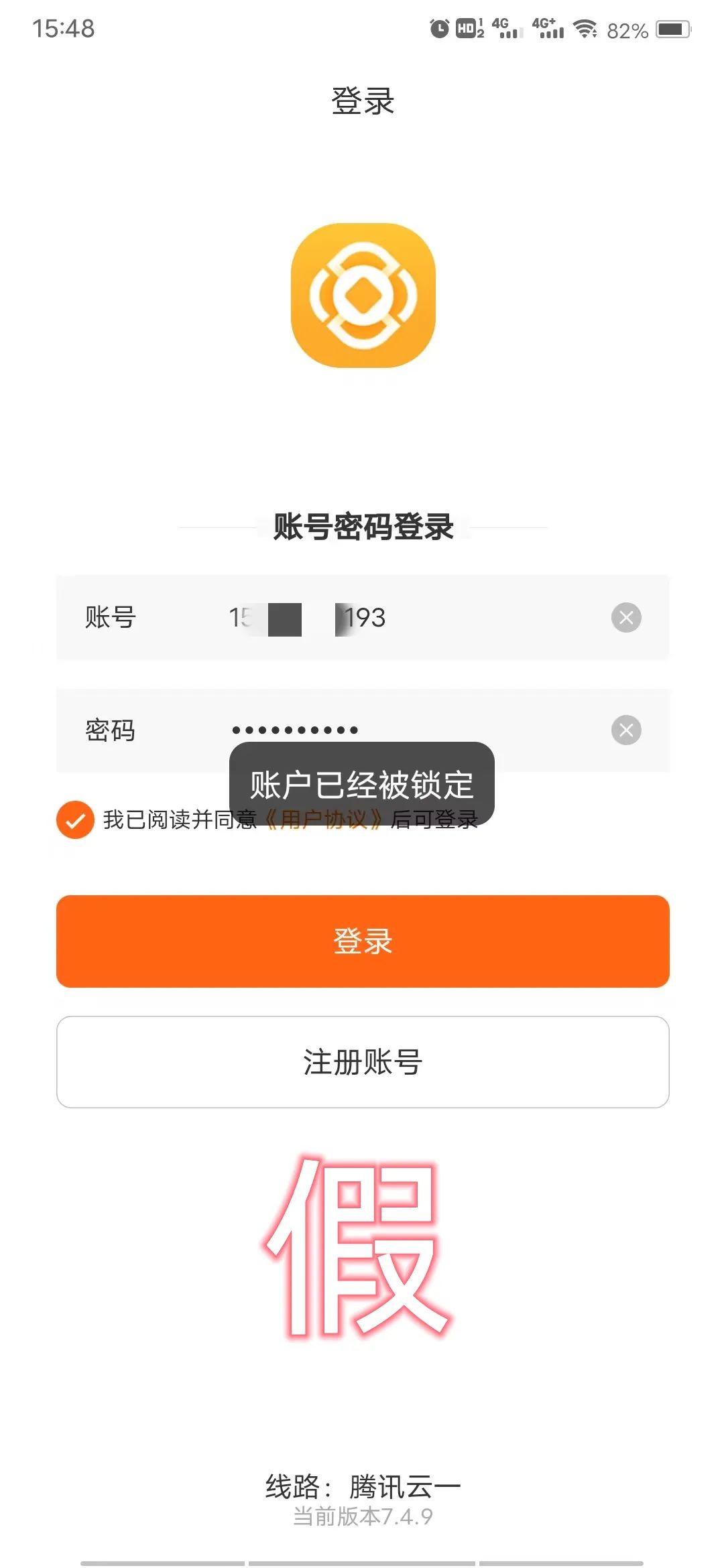Viewport: 724px width, 1568px height.
Task: Tap the orange 登录 button
Action: coord(363,941)
